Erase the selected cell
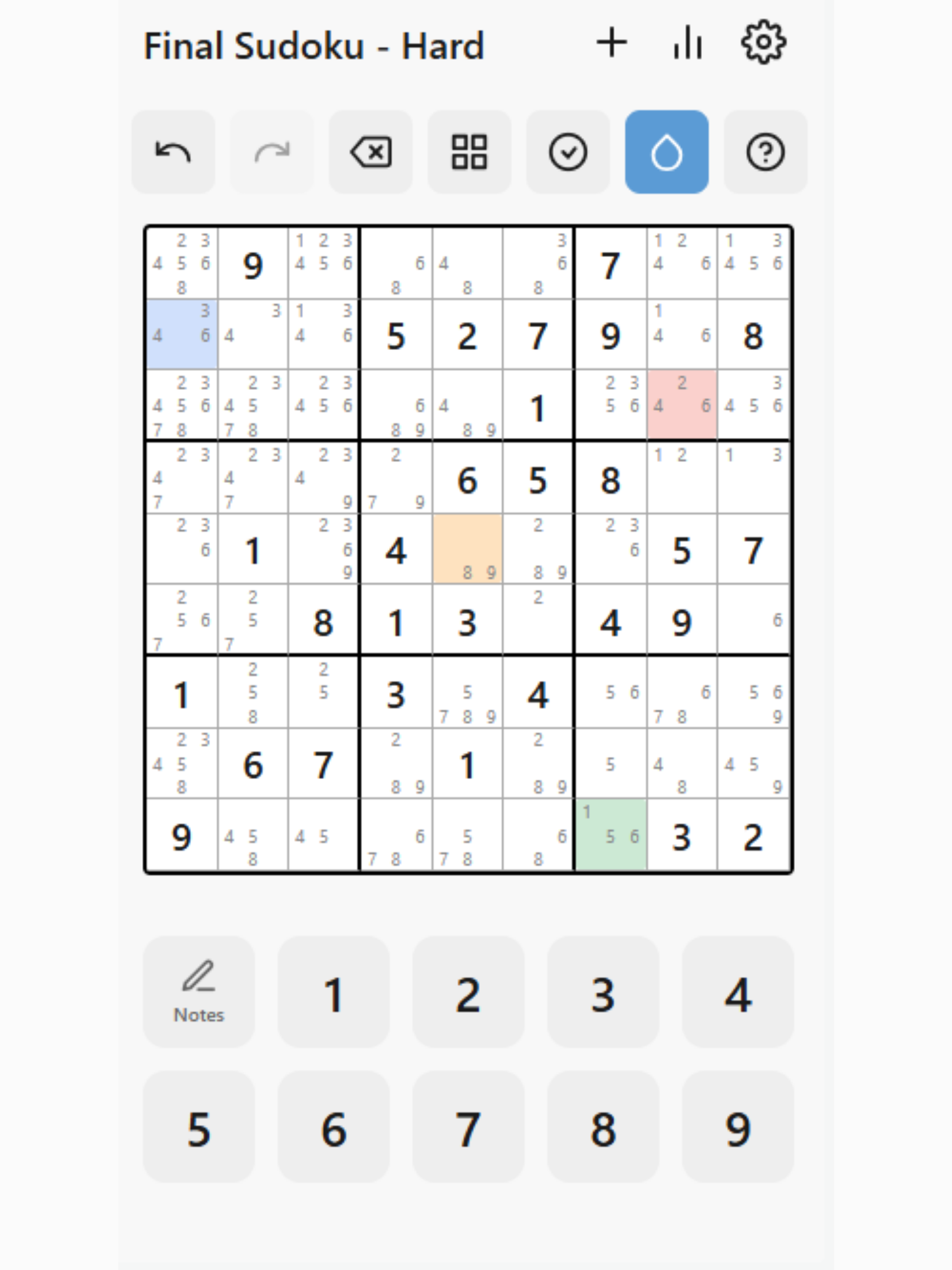952x1270 pixels. 370,152
